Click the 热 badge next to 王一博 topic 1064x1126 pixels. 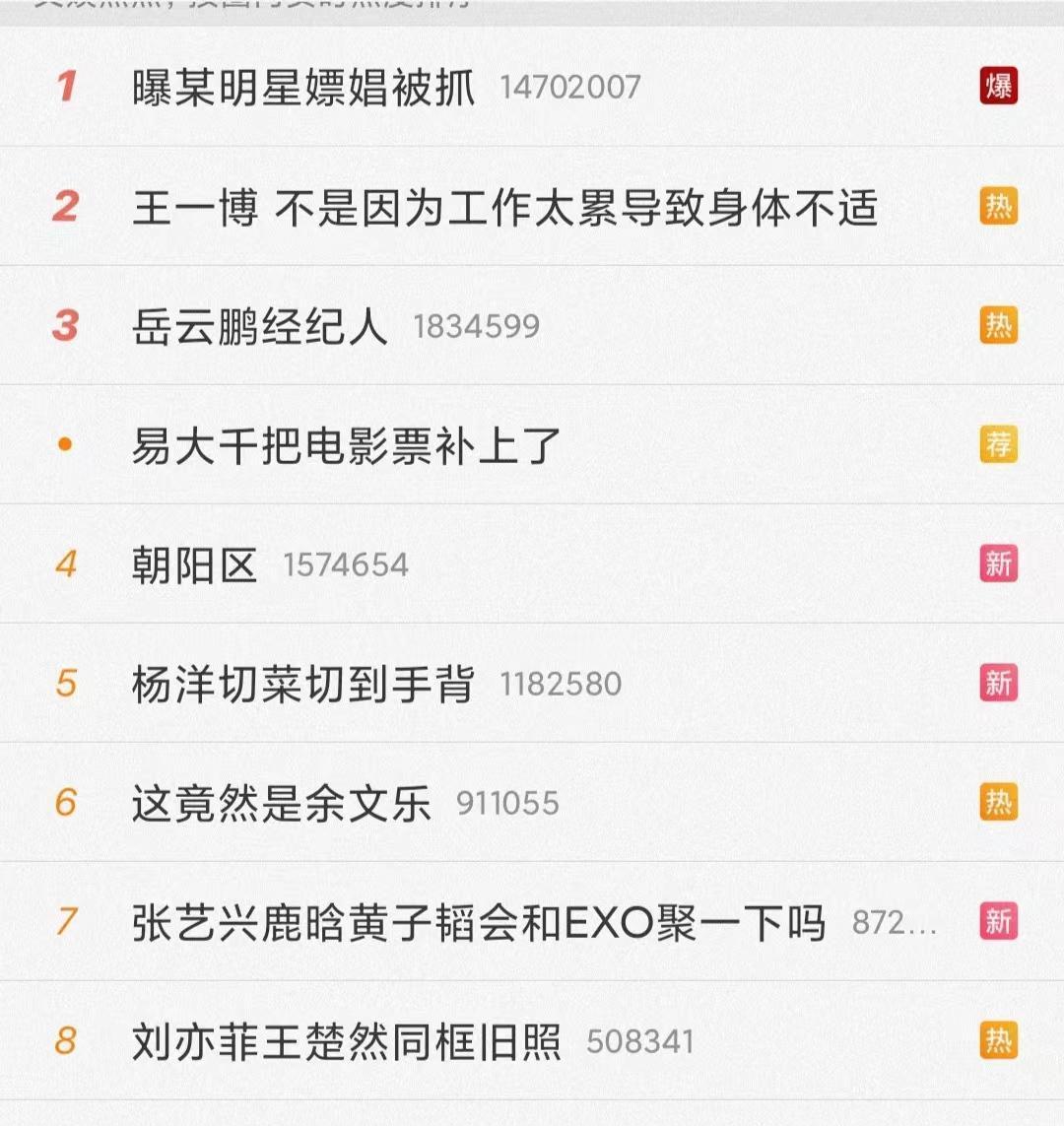998,207
